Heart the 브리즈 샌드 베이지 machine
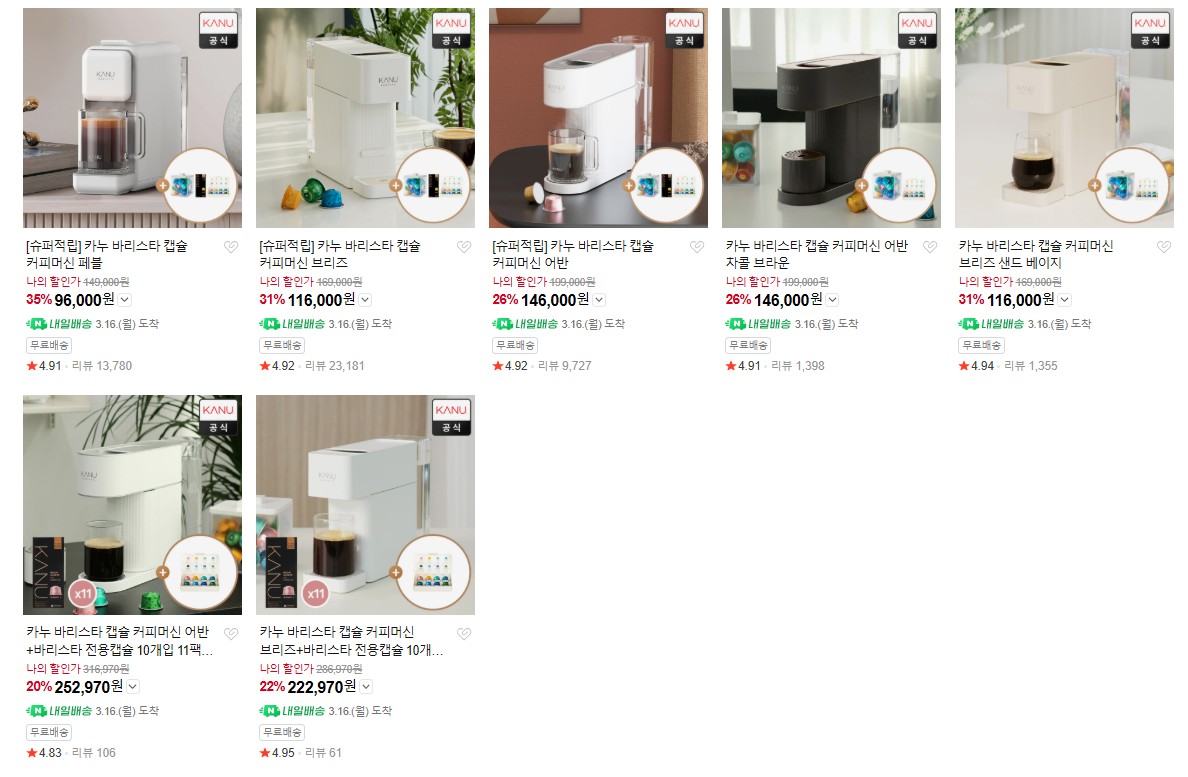 pyautogui.click(x=1163, y=247)
